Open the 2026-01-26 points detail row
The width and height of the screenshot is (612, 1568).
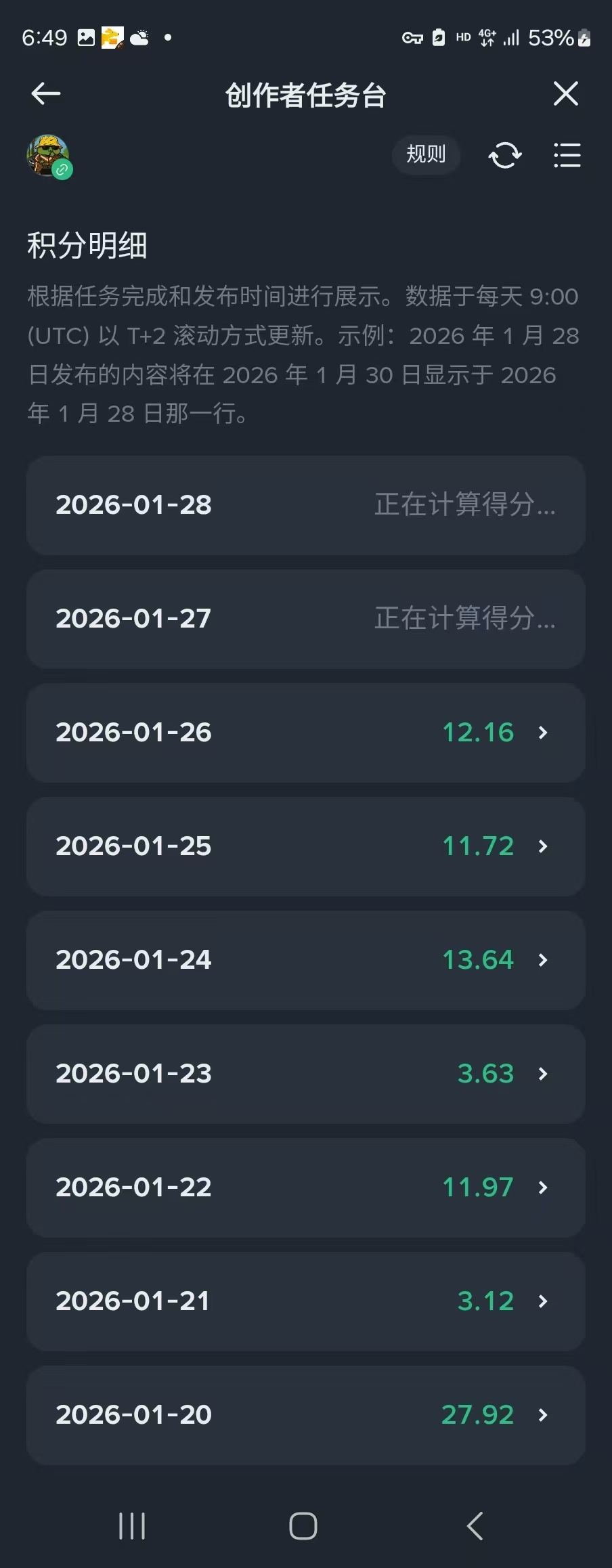pyautogui.click(x=306, y=733)
